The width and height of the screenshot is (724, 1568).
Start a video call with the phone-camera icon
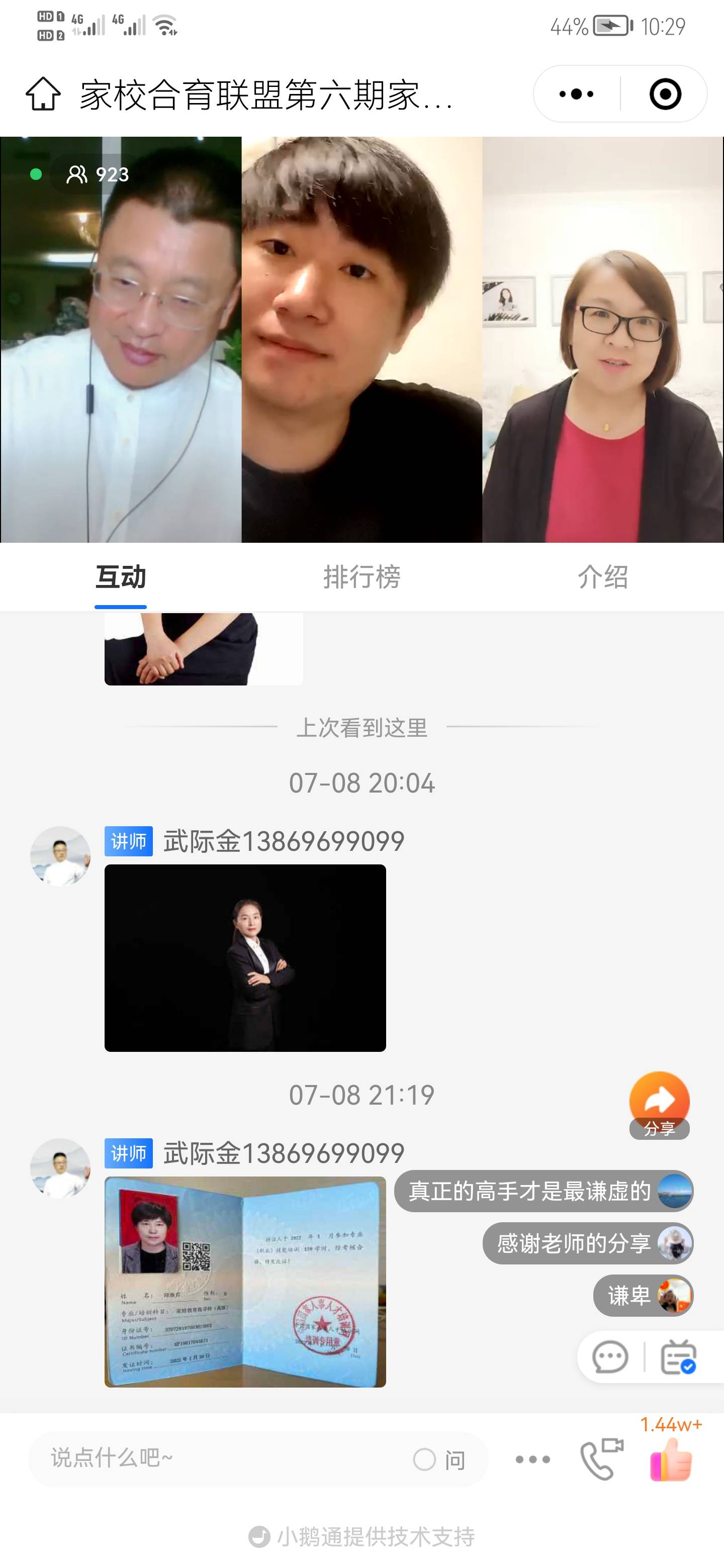click(x=603, y=1459)
